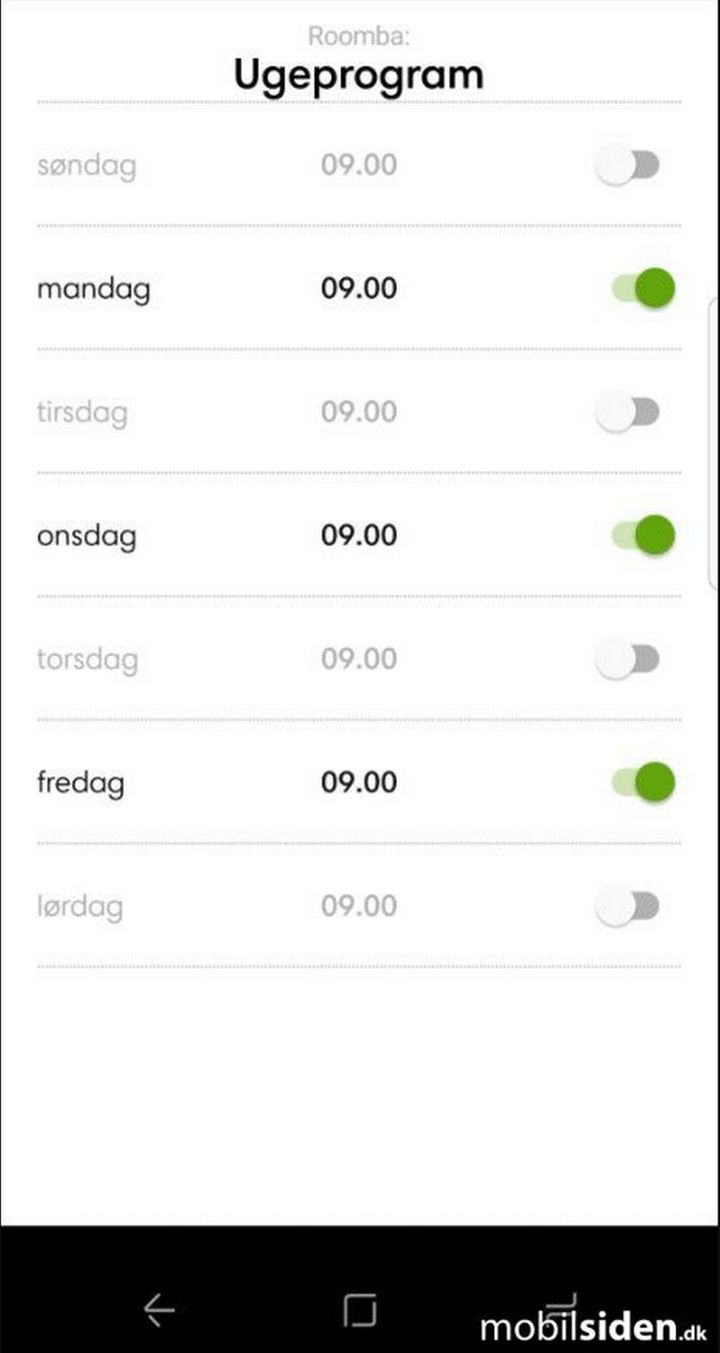Disable cleaning on fredag
Viewport: 720px width, 1353px height.
pyautogui.click(x=643, y=782)
